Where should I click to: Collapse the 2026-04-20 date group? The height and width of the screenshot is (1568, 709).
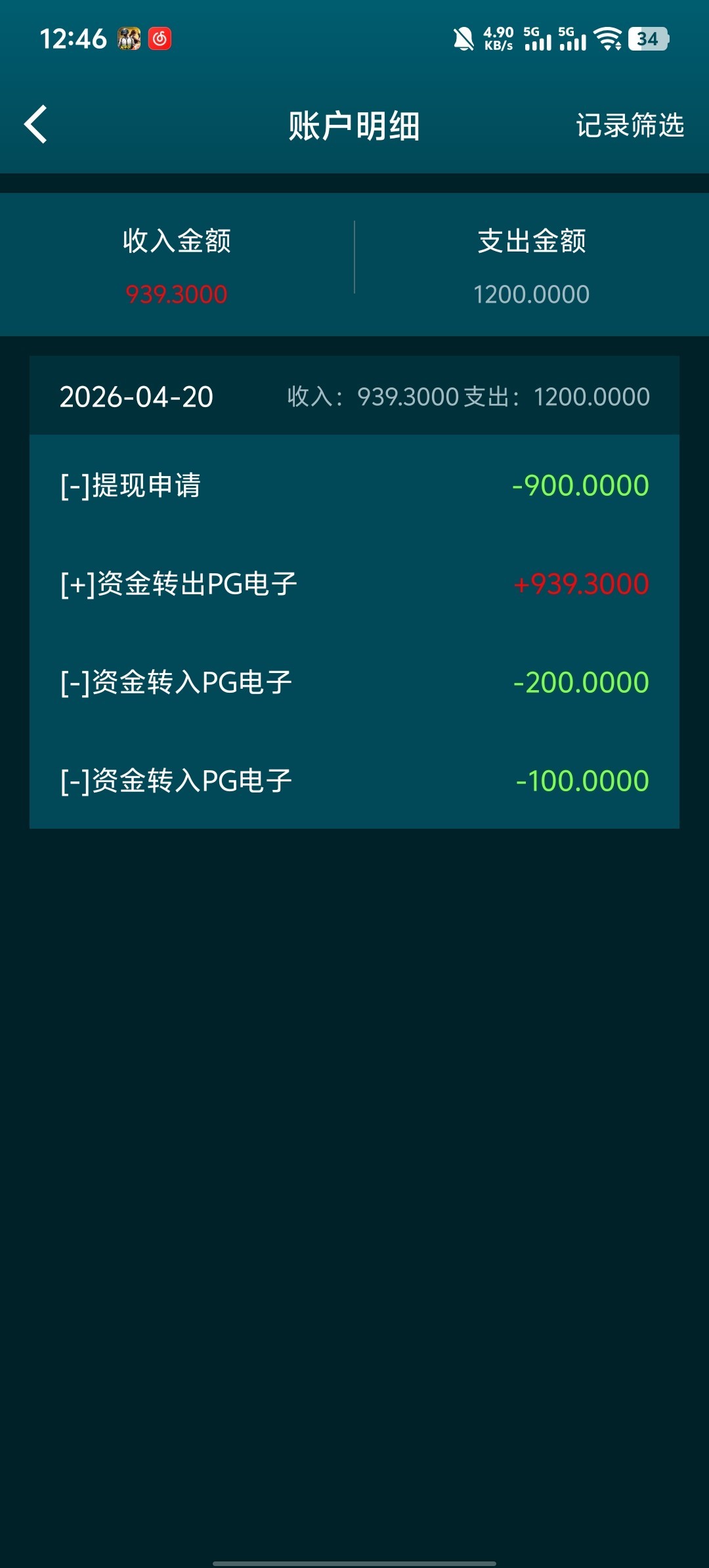coord(354,397)
